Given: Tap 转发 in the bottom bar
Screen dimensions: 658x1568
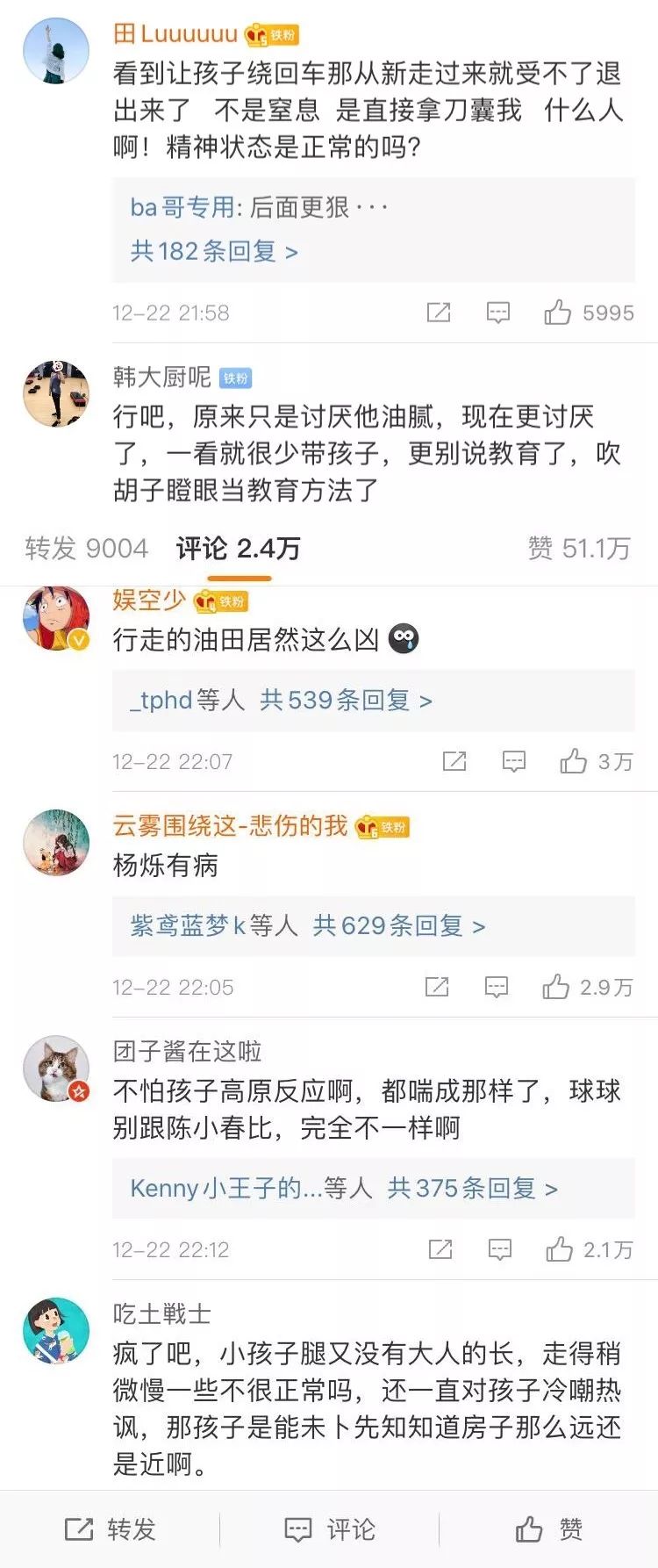Looking at the screenshot, I should (111, 1529).
